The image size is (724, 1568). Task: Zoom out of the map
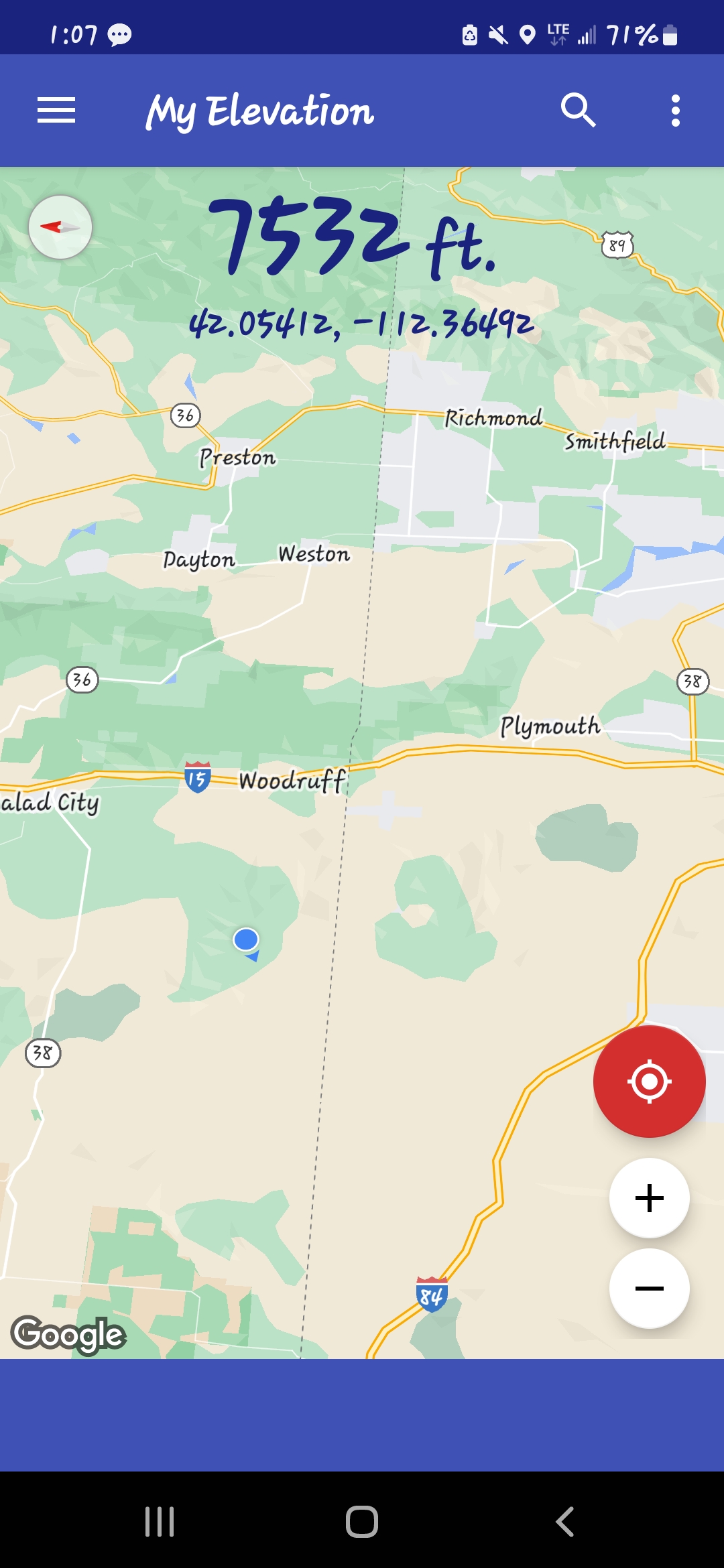649,1288
